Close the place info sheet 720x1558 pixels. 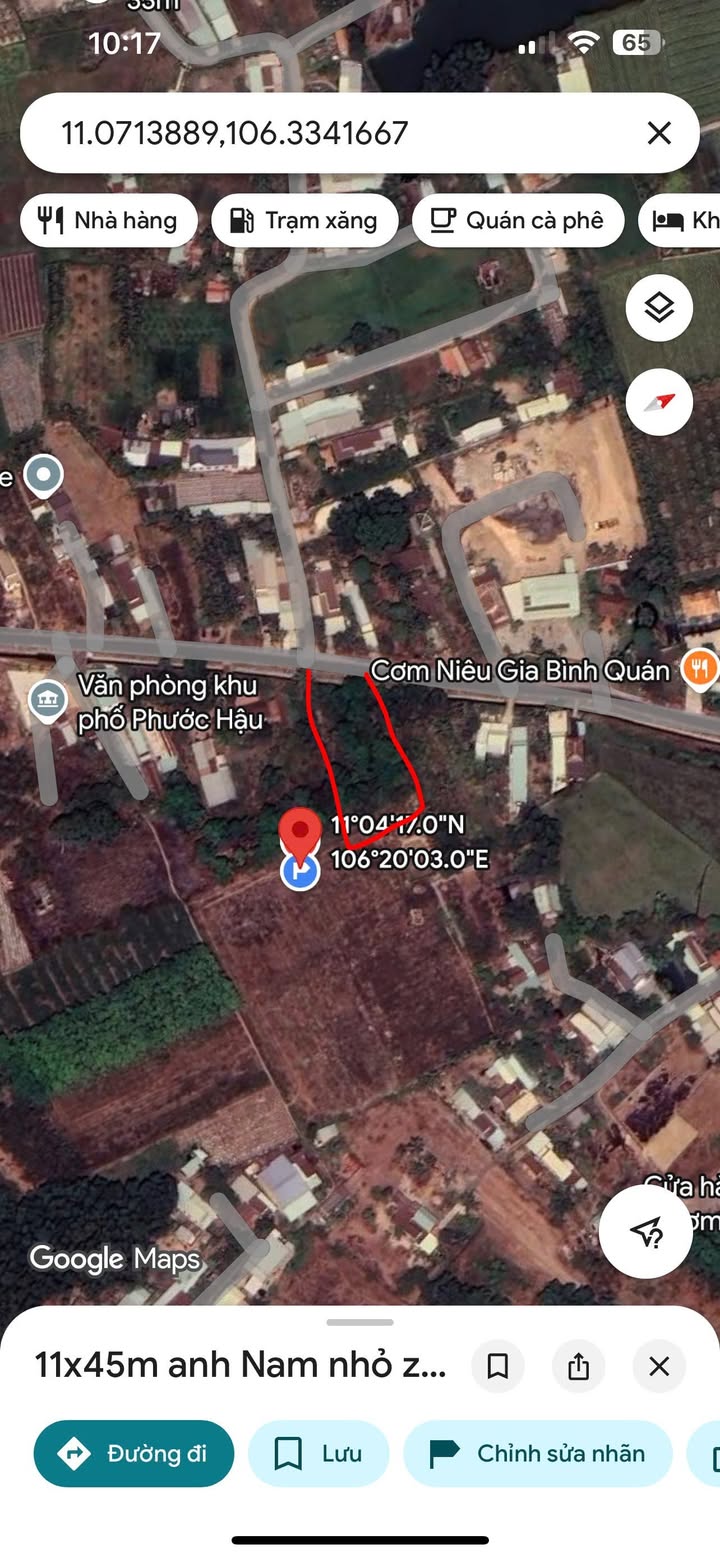point(659,1366)
